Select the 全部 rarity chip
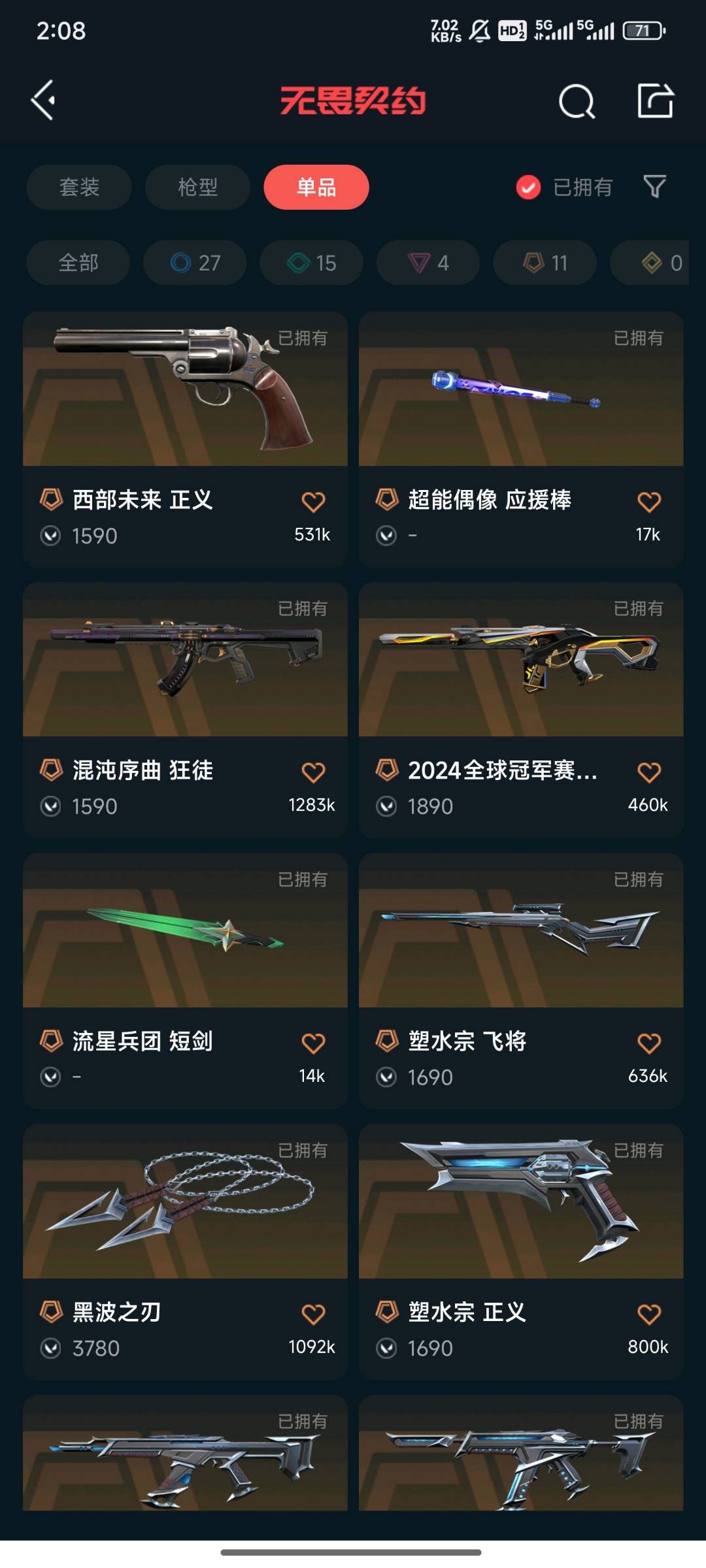Screen dimensions: 706x1568 point(78,263)
